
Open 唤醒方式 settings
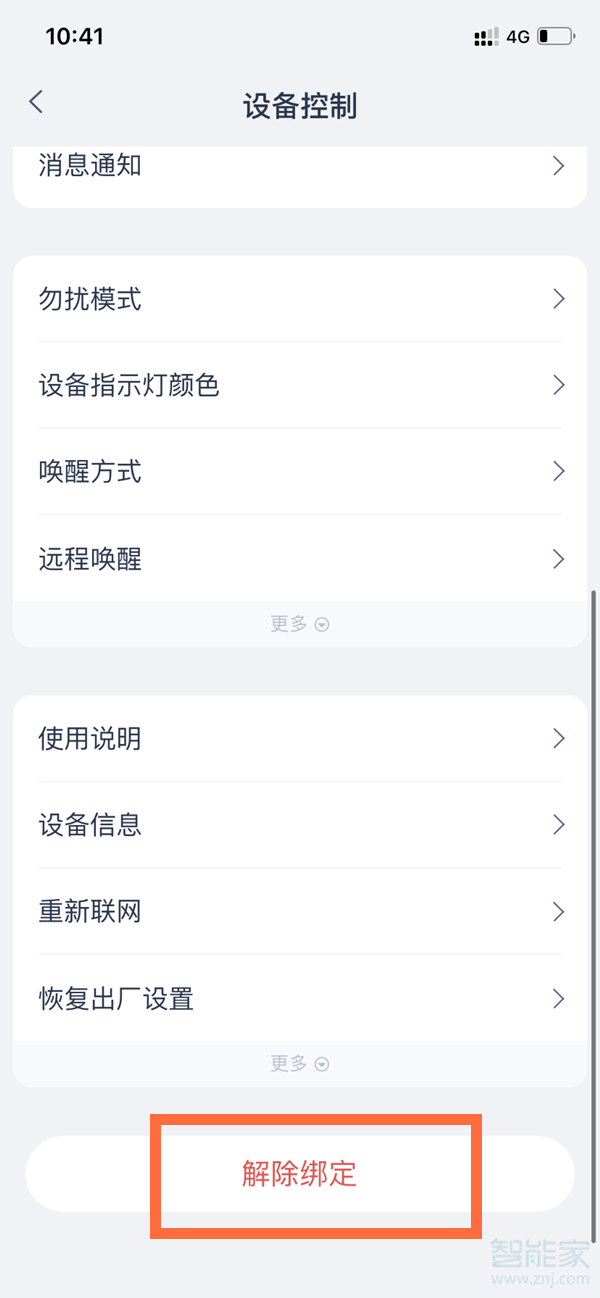click(x=300, y=471)
